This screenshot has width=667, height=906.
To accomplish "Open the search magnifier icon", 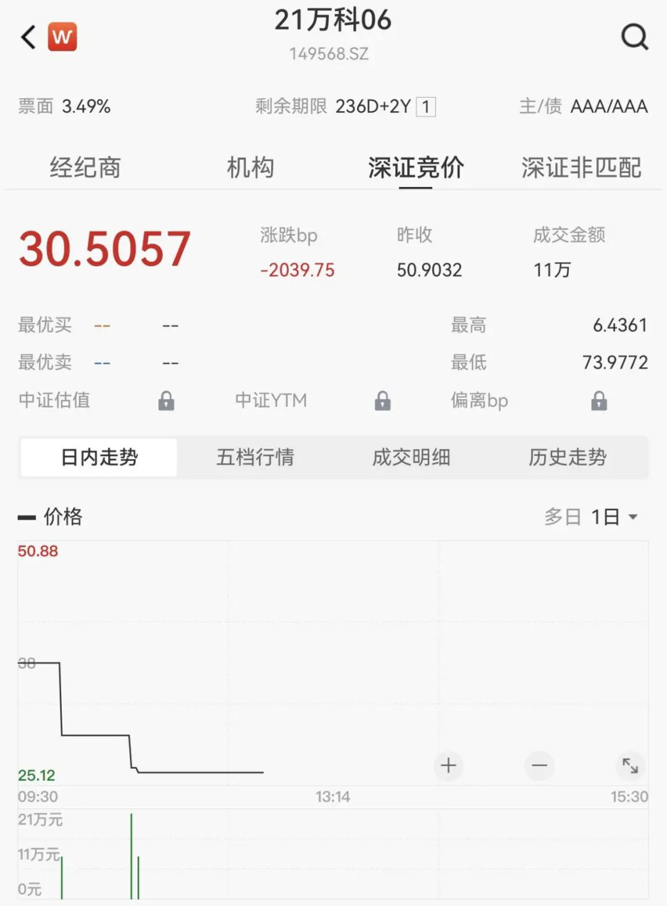I will point(635,38).
